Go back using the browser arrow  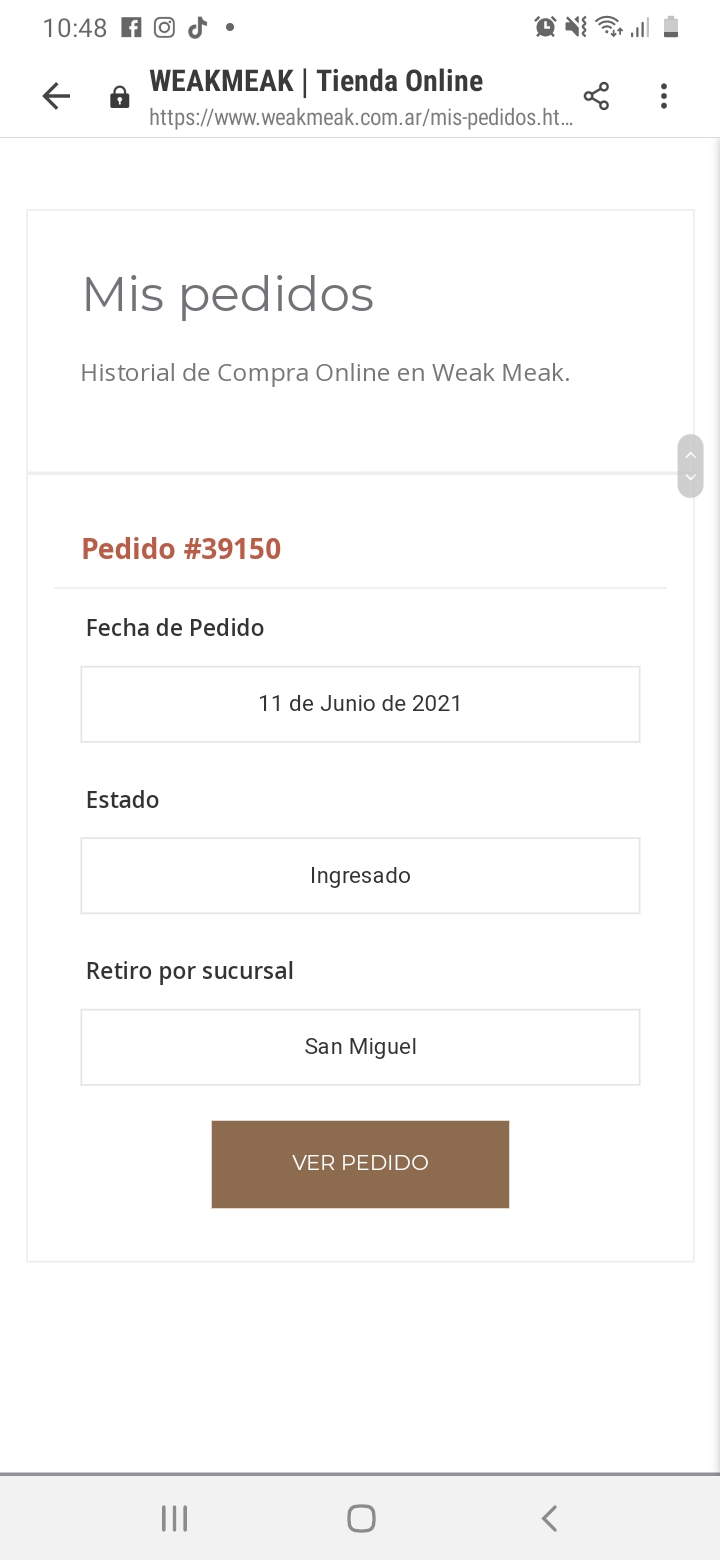tap(56, 96)
